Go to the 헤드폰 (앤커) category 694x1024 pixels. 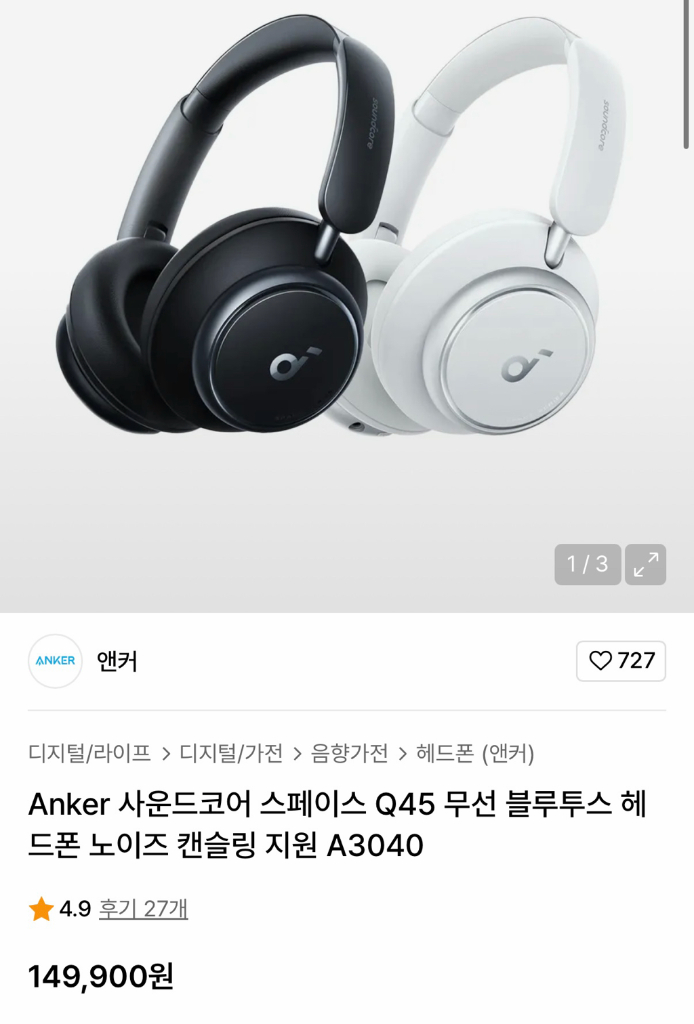(475, 753)
